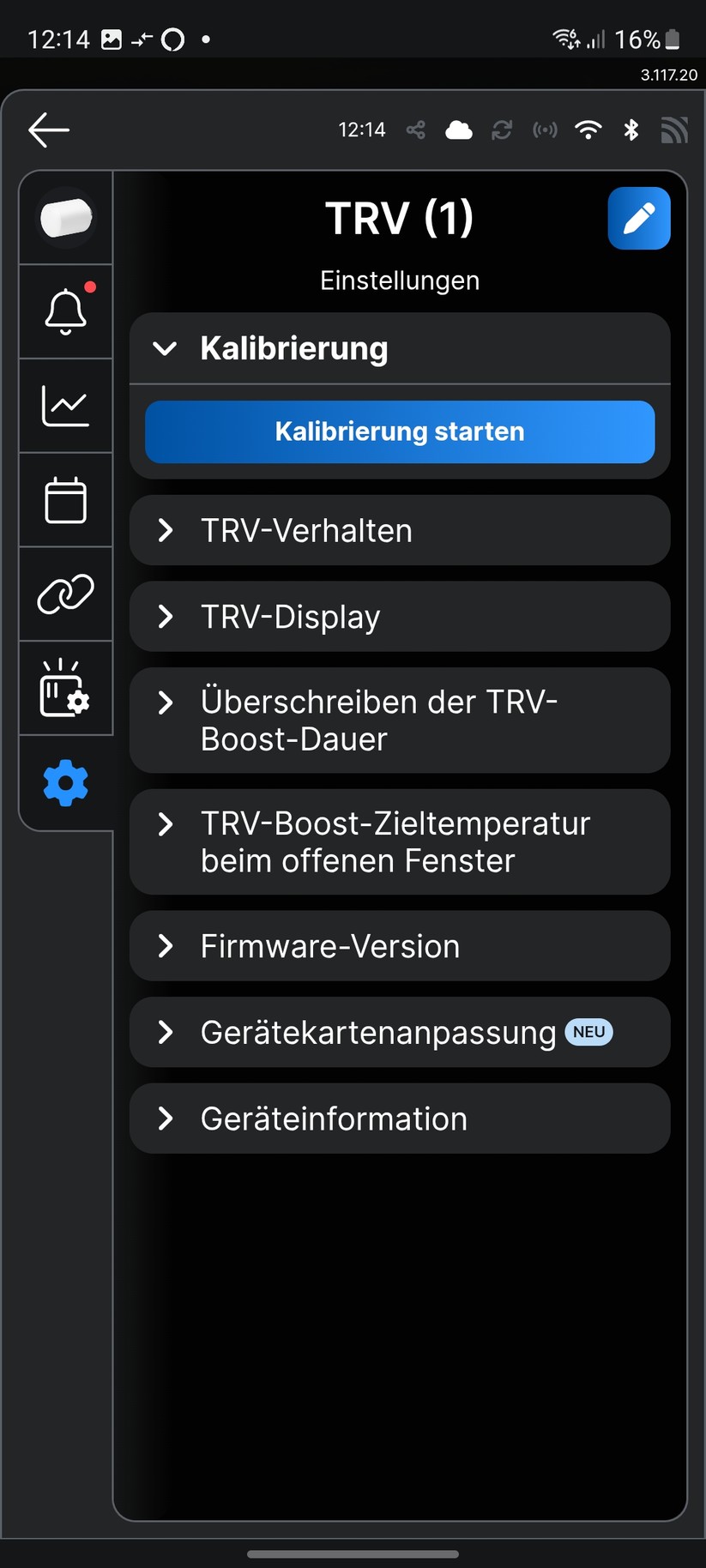The image size is (706, 1568).
Task: Tap the sync/refresh icon in the header
Action: [x=502, y=130]
